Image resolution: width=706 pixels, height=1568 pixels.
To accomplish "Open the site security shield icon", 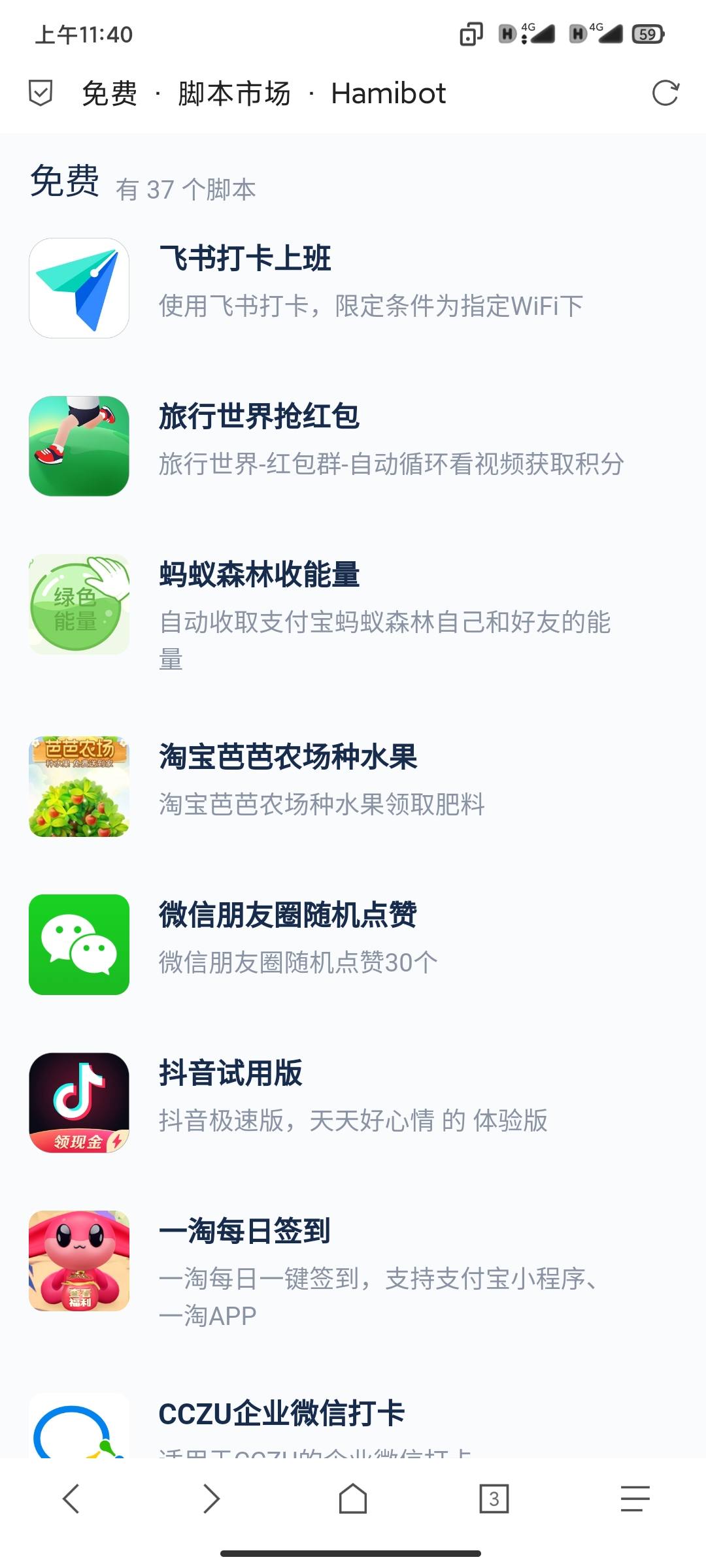I will (x=41, y=93).
